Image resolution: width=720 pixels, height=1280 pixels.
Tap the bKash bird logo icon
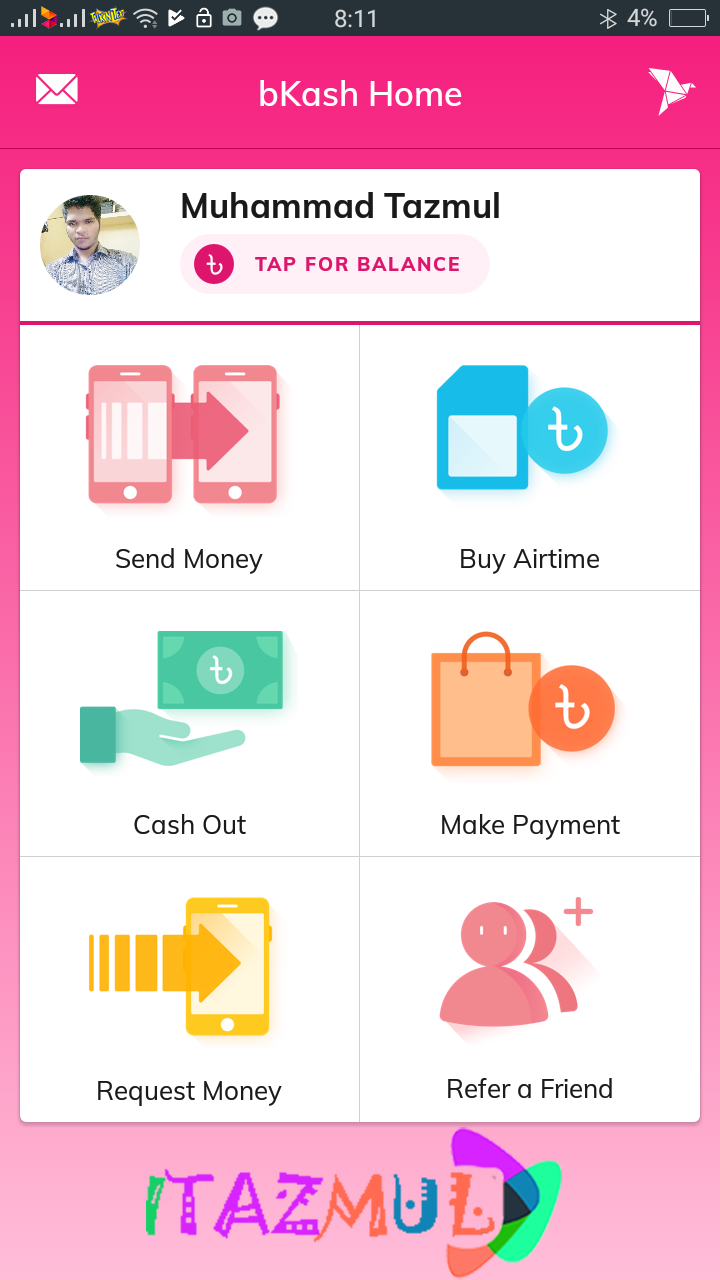pyautogui.click(x=670, y=91)
